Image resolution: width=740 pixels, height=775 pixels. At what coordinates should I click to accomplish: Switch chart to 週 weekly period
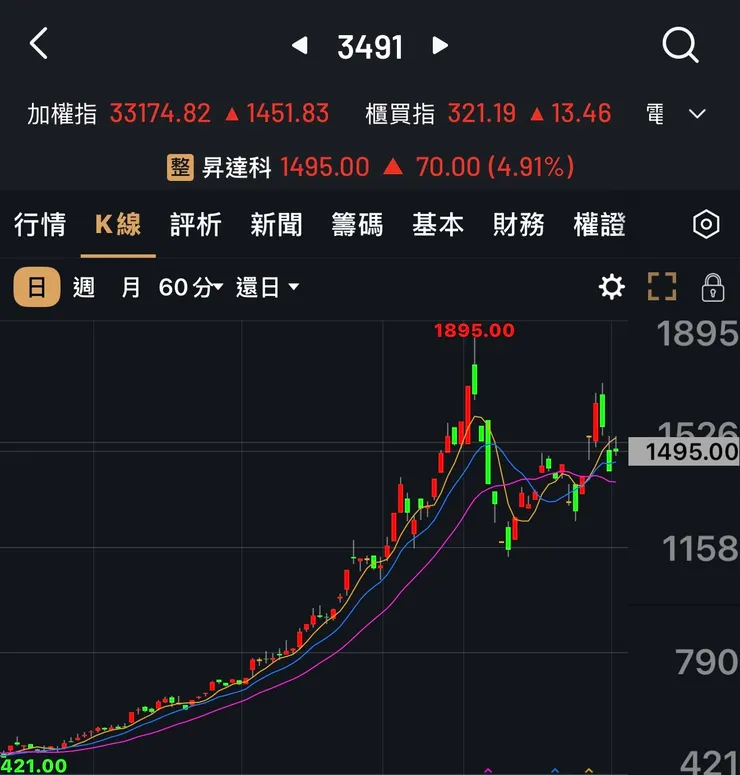pos(84,288)
